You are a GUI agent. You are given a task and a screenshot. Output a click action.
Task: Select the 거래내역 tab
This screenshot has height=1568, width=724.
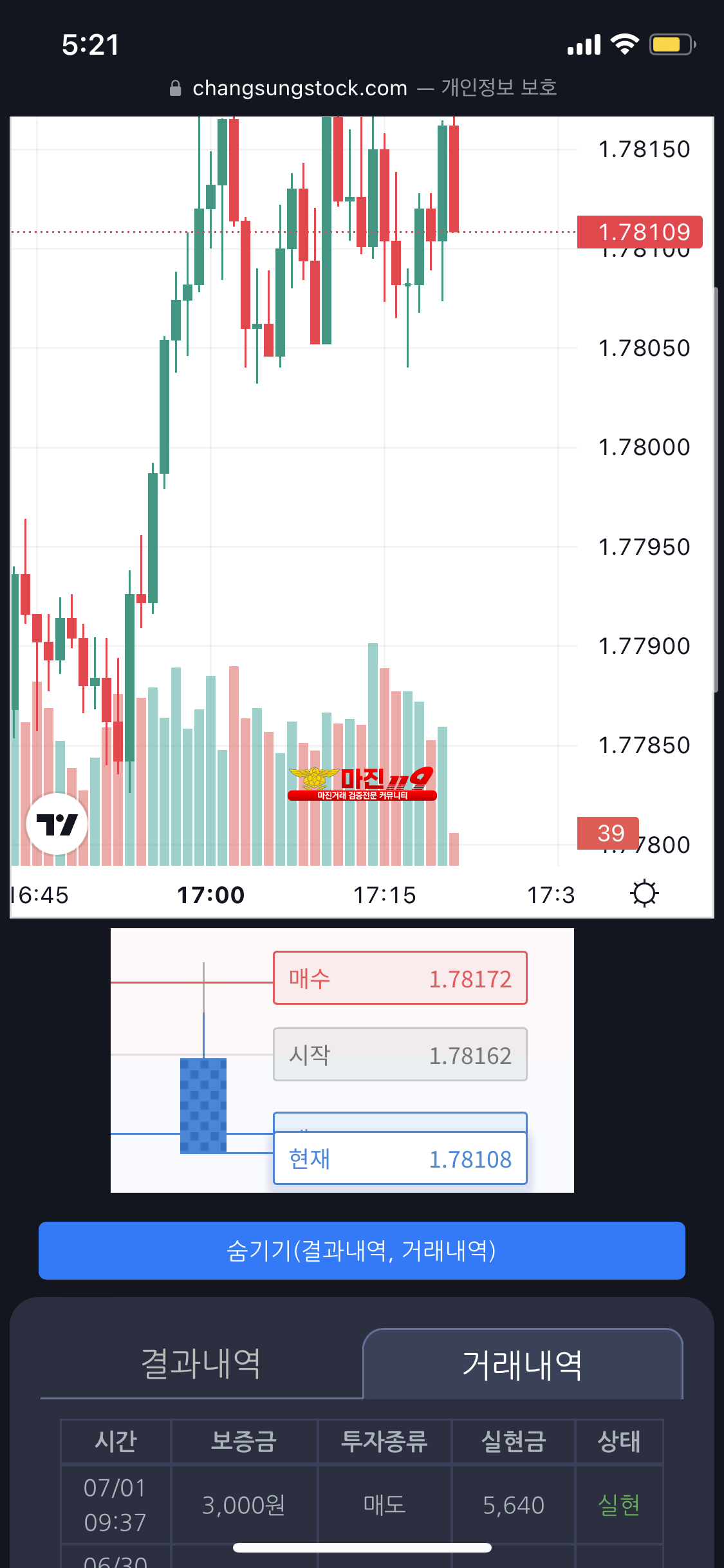523,1363
